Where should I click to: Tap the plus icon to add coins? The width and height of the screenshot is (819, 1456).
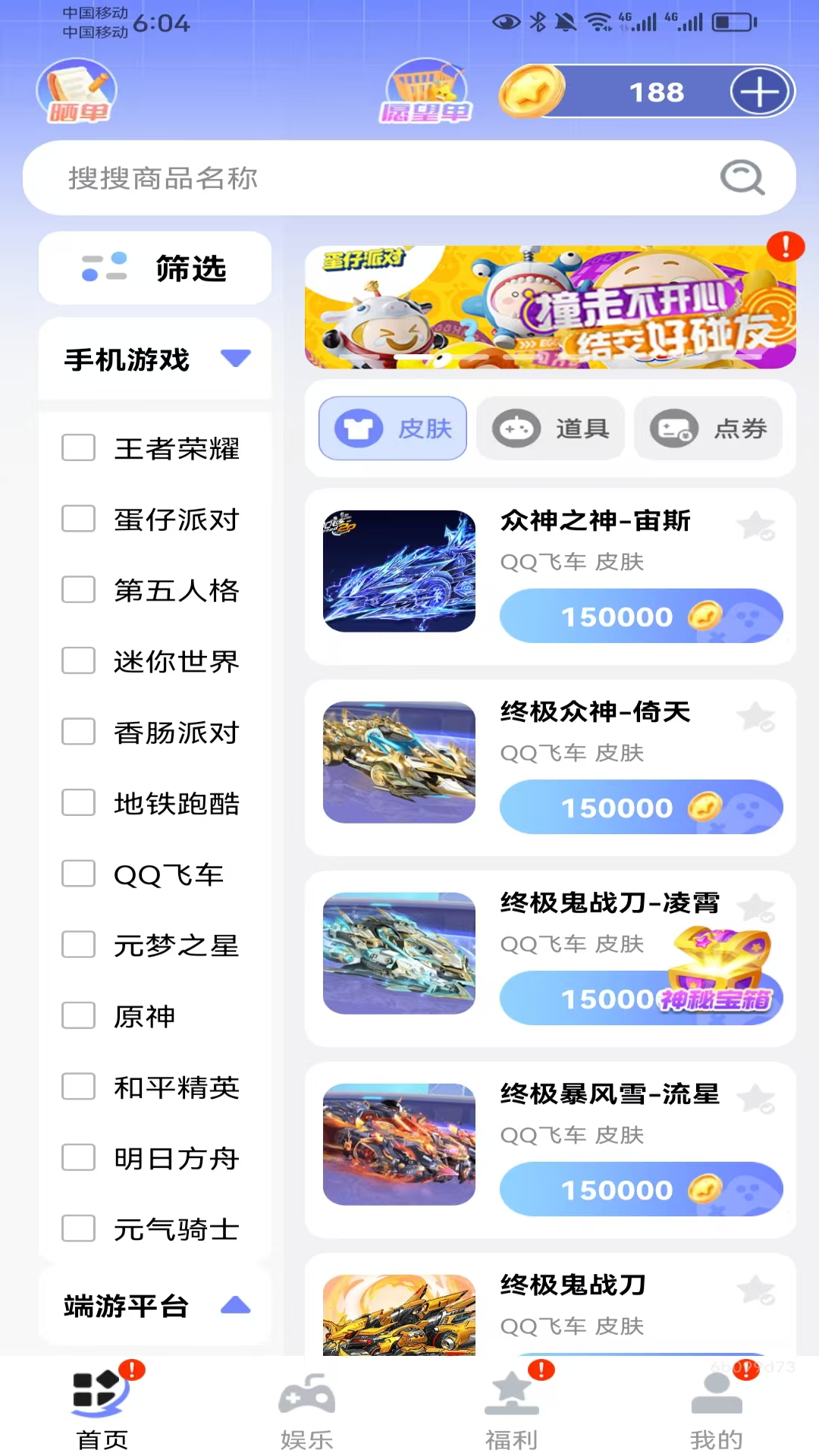pos(759,91)
